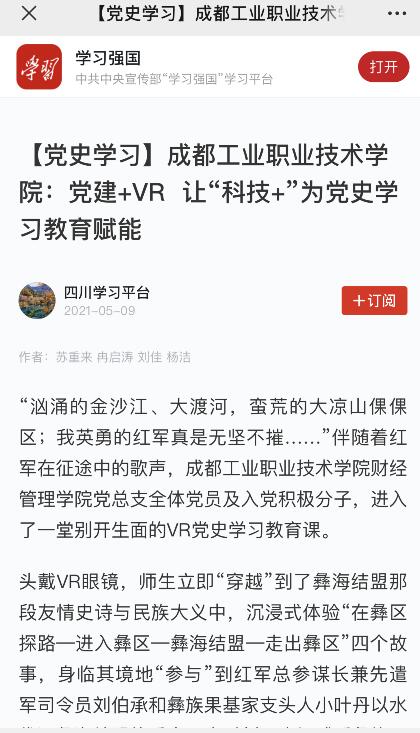Subscribe via the 订阅 button
Screen dimensions: 420x733
tap(374, 300)
